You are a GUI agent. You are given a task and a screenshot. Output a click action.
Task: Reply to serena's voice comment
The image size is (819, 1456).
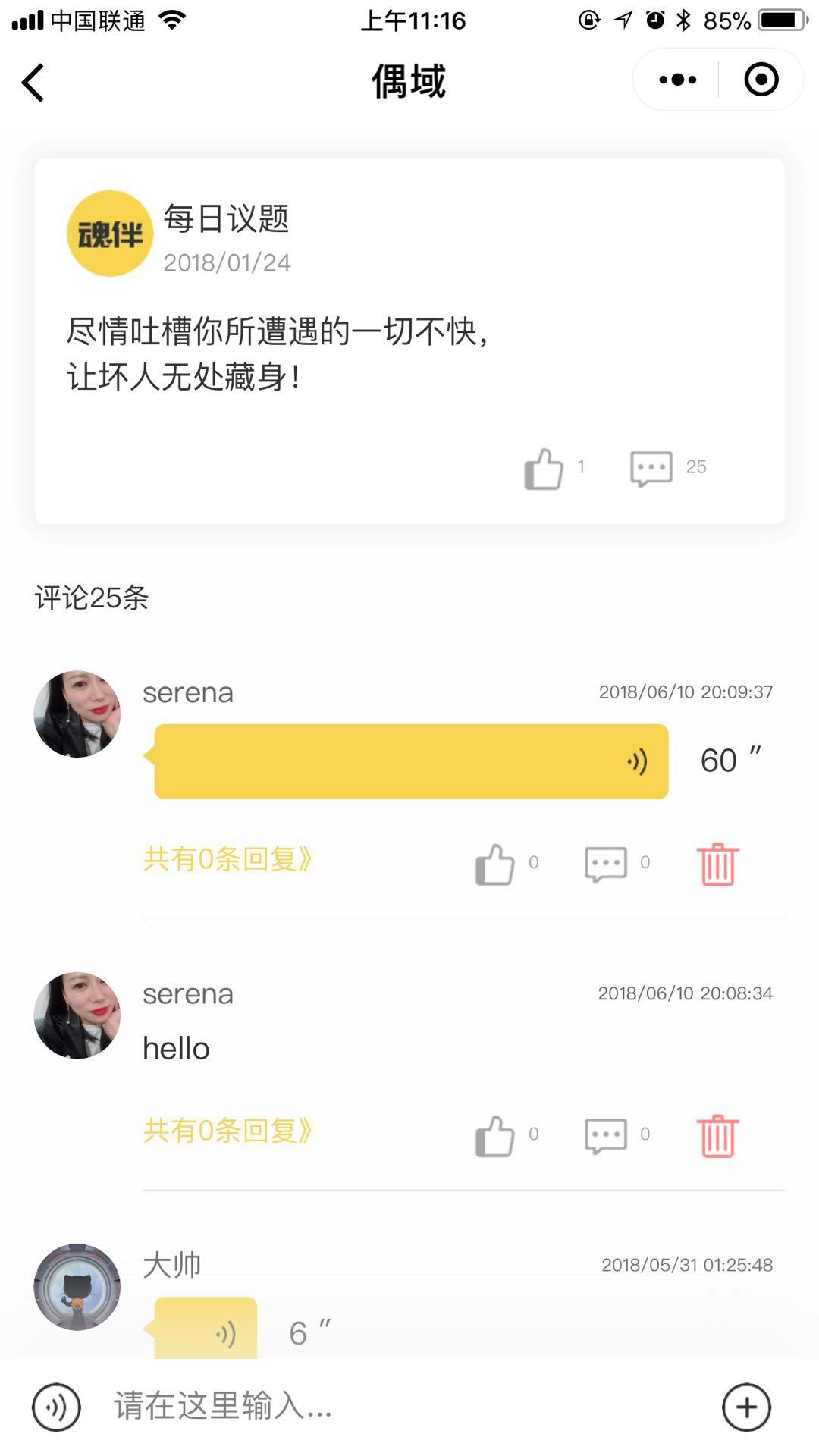606,864
